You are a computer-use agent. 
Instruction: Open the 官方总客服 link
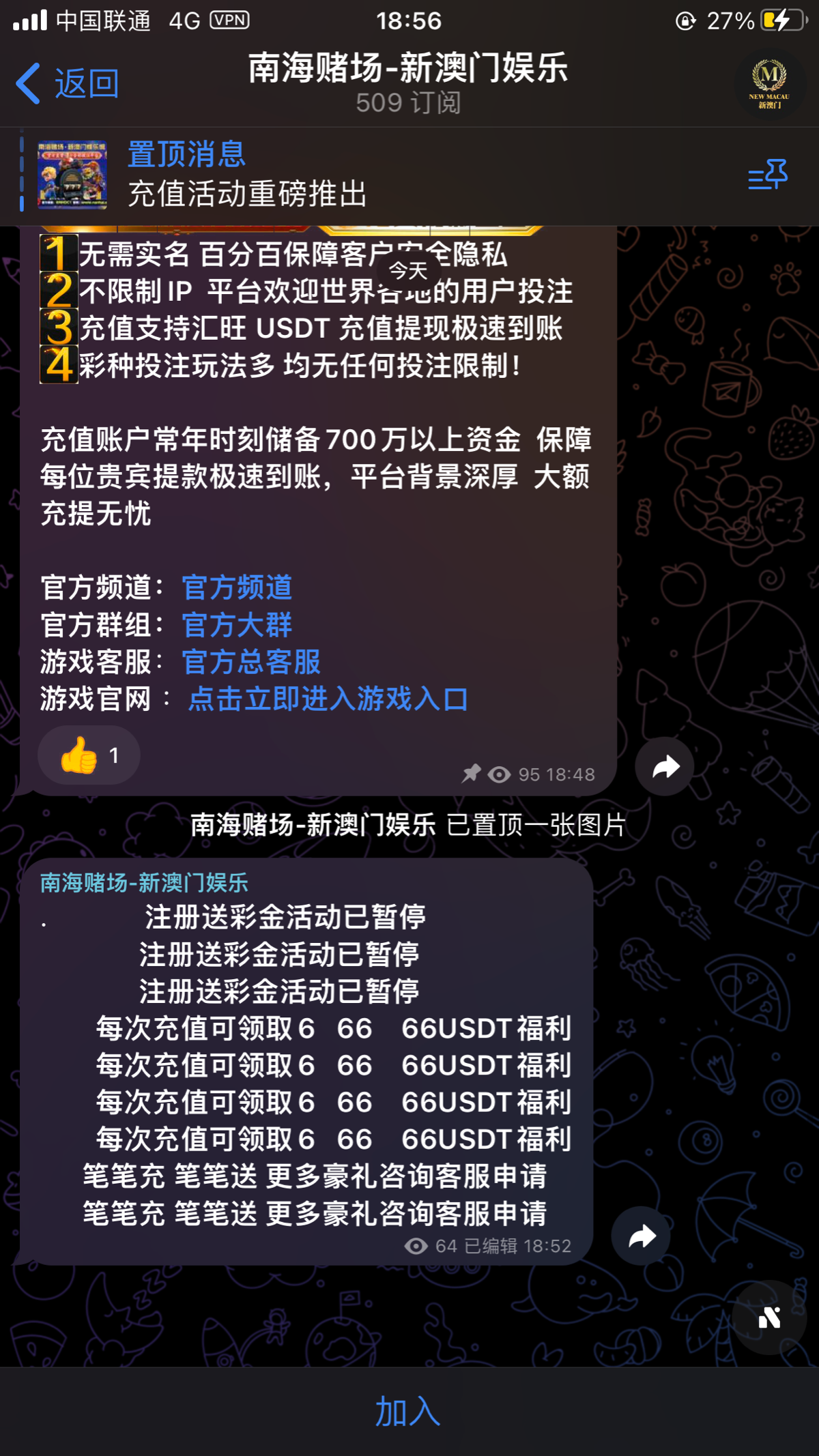click(251, 662)
